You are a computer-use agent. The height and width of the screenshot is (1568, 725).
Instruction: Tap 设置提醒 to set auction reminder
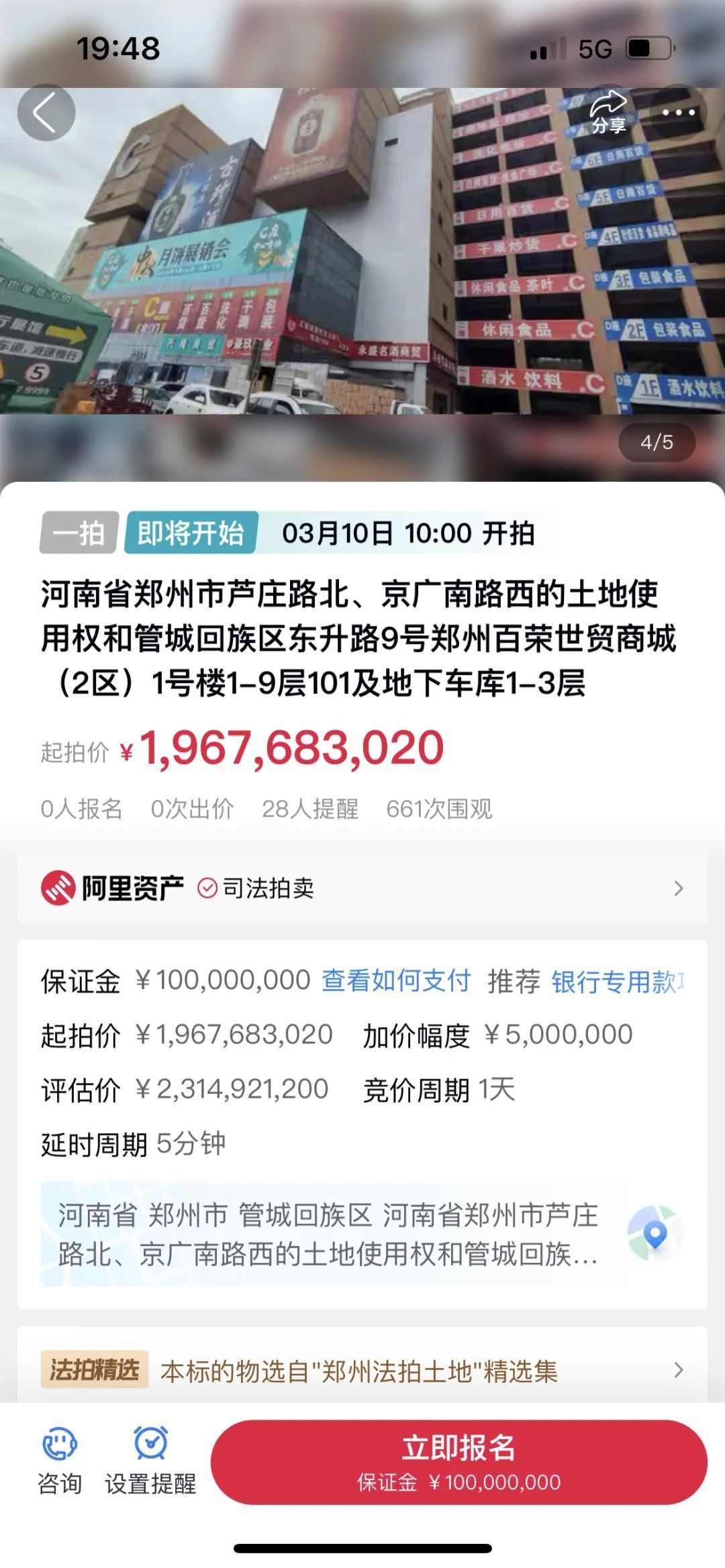pos(150,1463)
